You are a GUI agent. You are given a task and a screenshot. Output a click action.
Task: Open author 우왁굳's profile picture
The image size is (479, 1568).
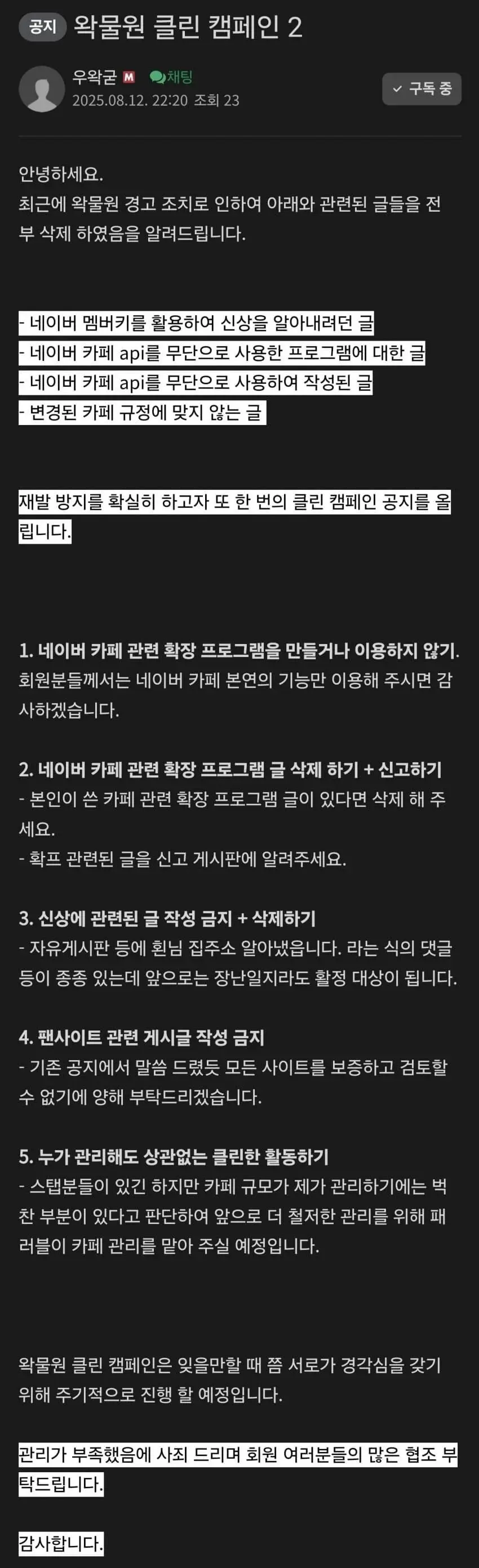42,89
